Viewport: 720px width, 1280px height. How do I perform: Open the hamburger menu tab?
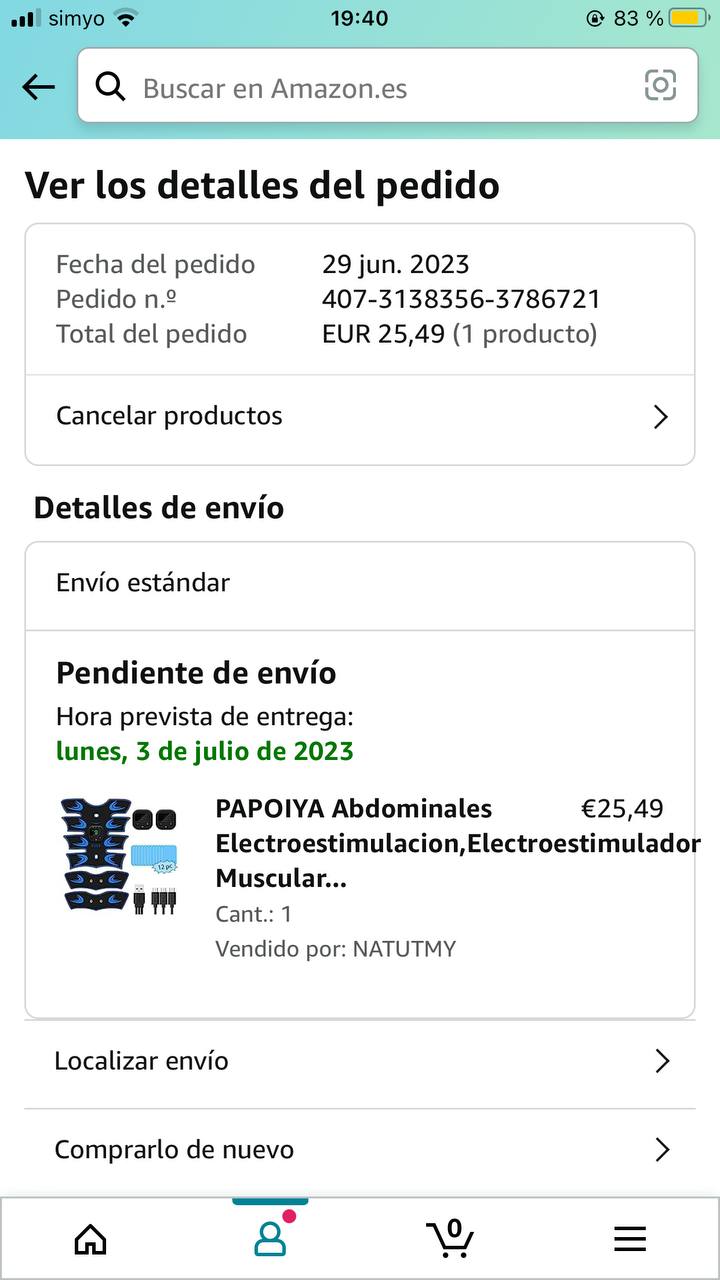click(x=630, y=1240)
